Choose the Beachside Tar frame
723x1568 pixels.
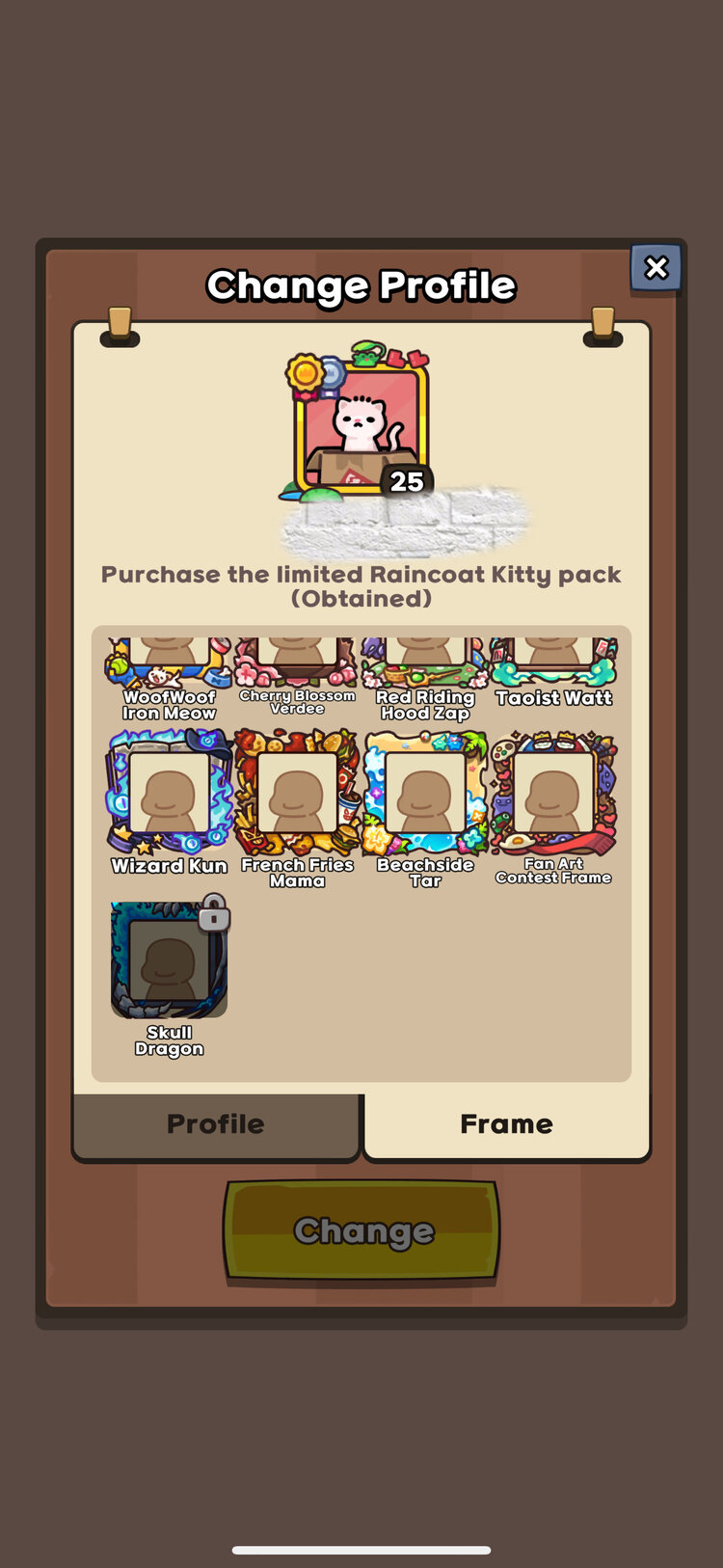click(x=425, y=794)
